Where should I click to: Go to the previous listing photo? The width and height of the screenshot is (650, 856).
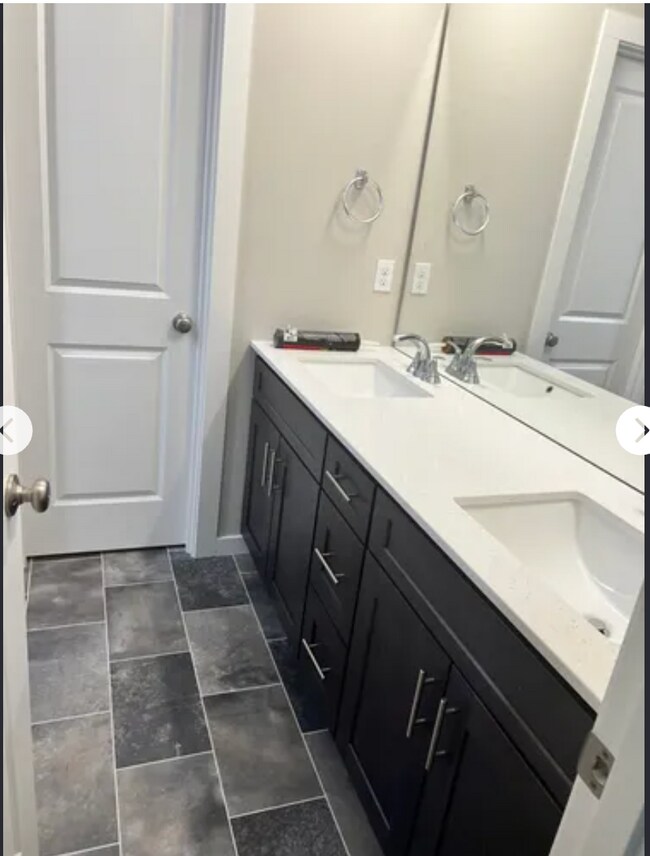click(10, 431)
